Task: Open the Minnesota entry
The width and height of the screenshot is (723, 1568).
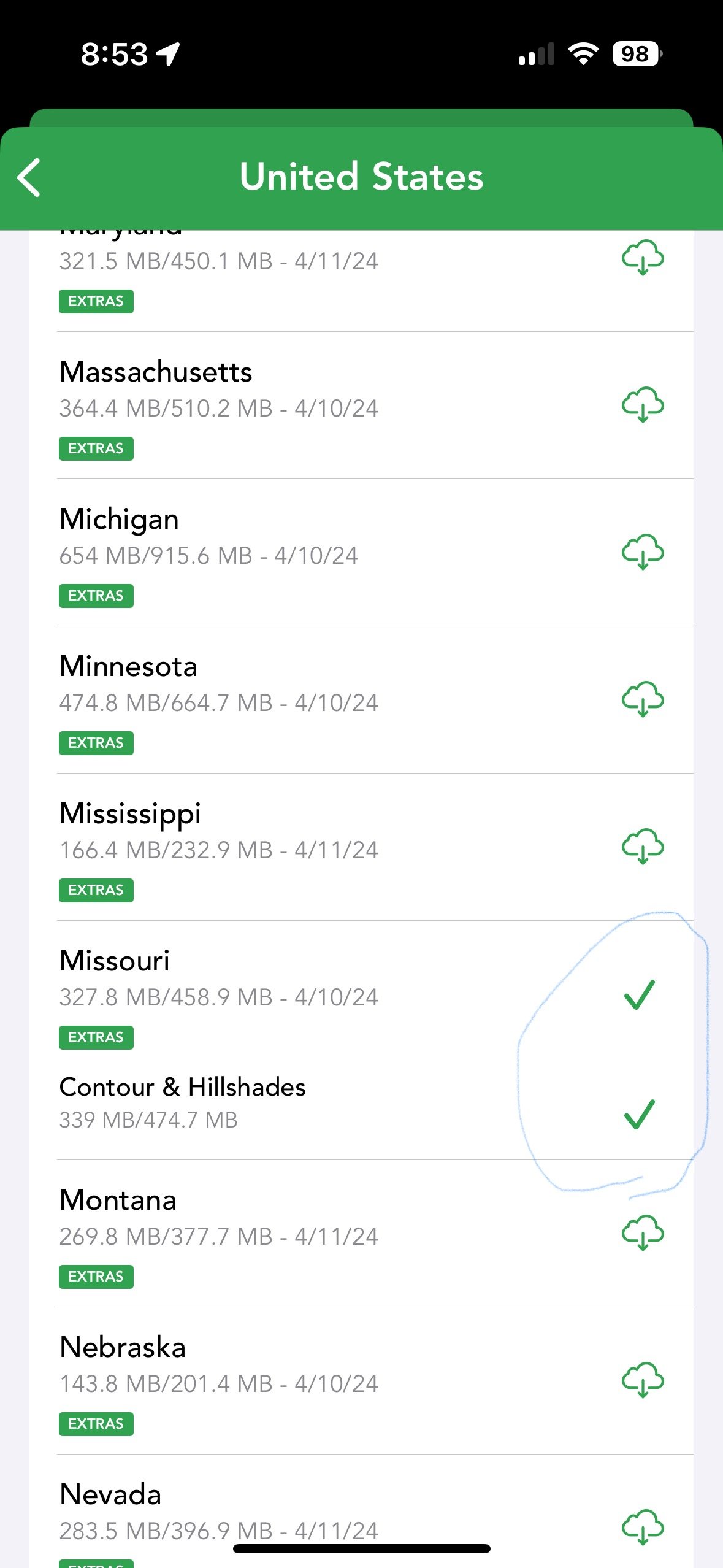Action: (362, 700)
